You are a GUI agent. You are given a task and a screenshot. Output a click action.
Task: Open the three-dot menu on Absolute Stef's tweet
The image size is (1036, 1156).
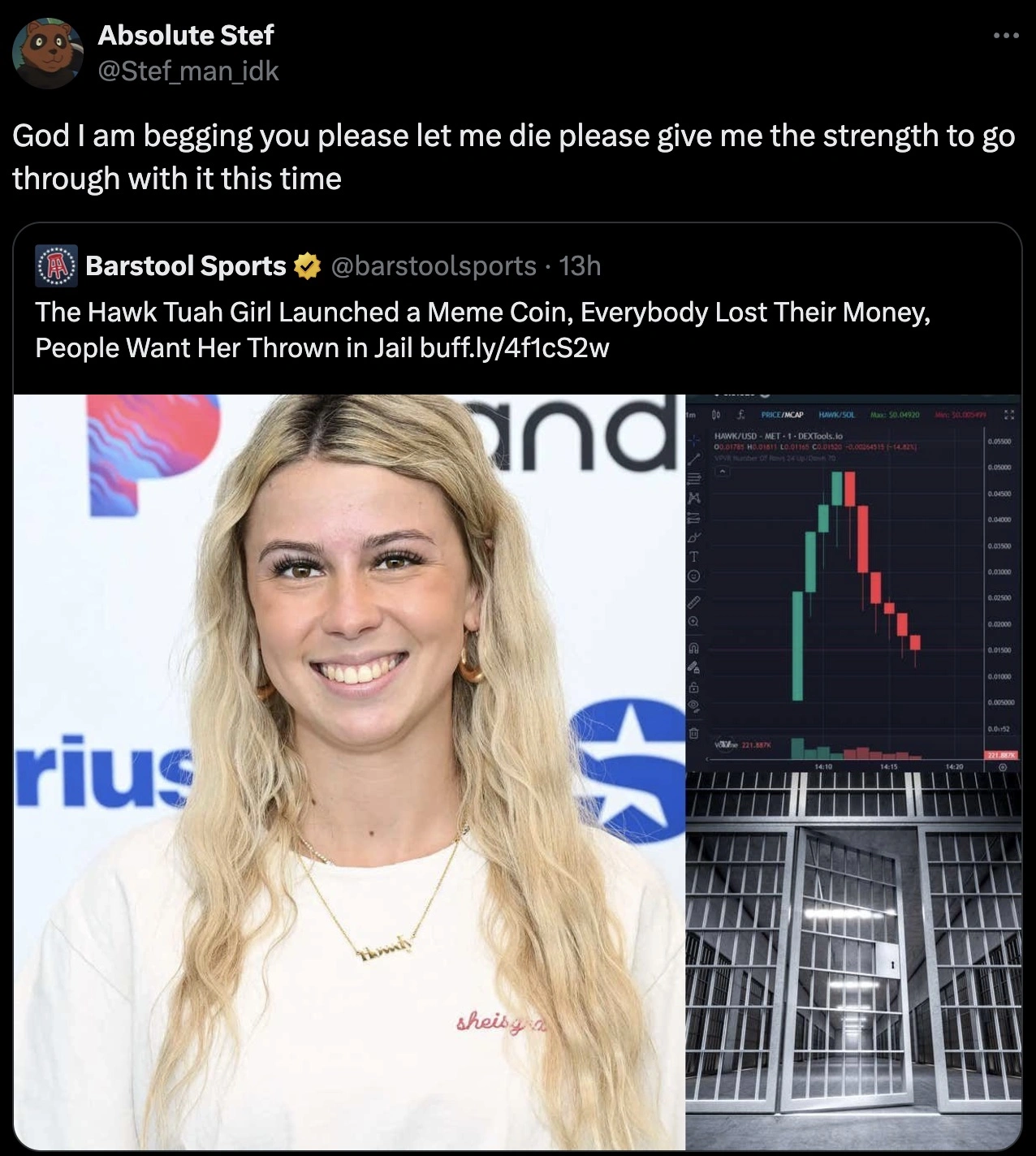tap(1005, 36)
